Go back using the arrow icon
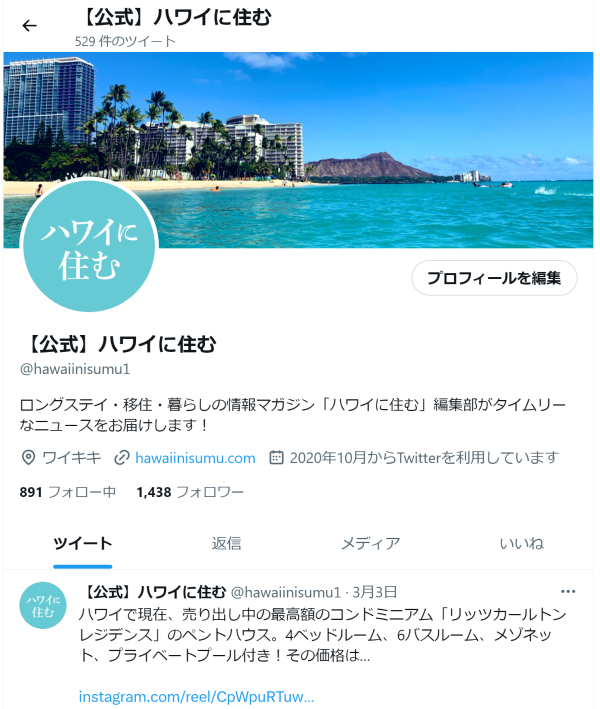600x709 pixels. 29,26
